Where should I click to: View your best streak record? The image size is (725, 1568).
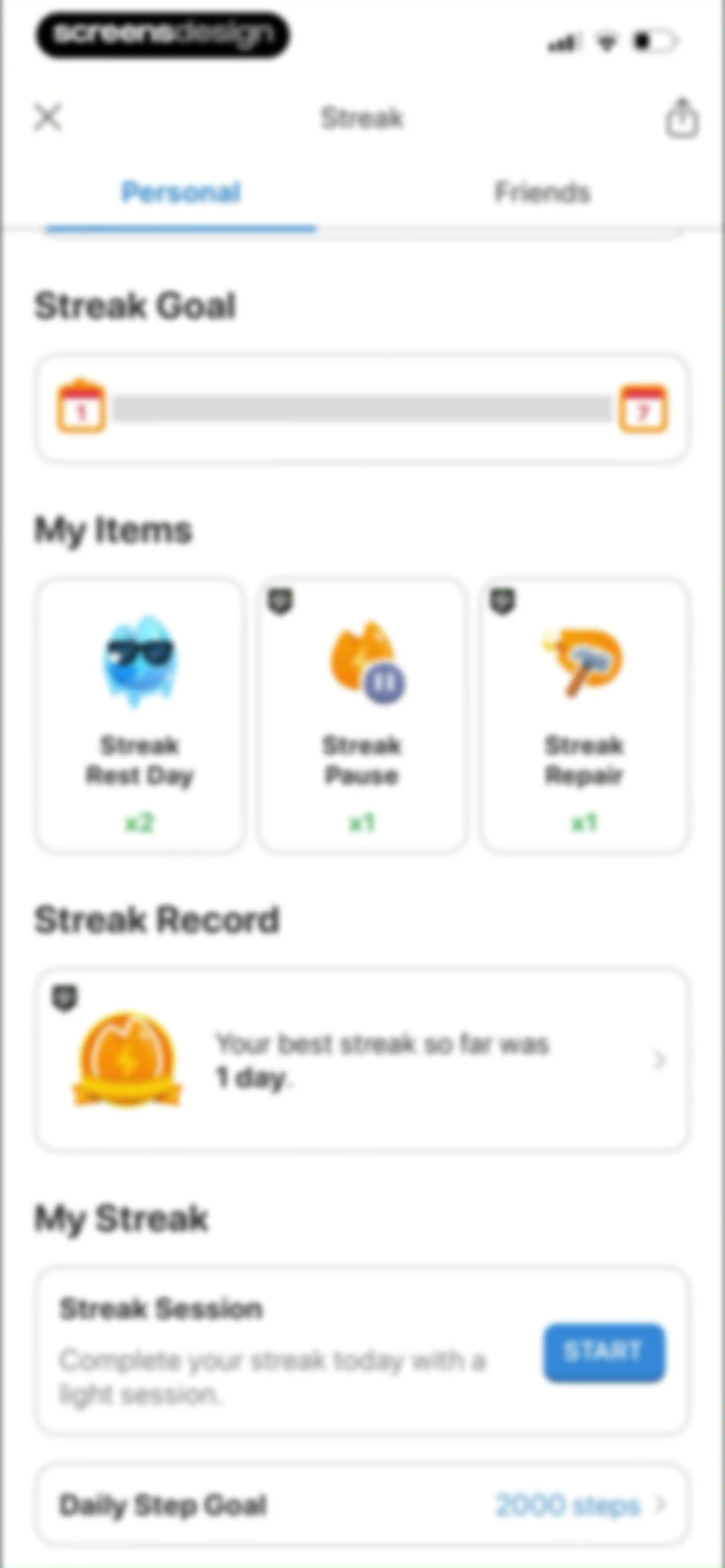click(x=362, y=1060)
